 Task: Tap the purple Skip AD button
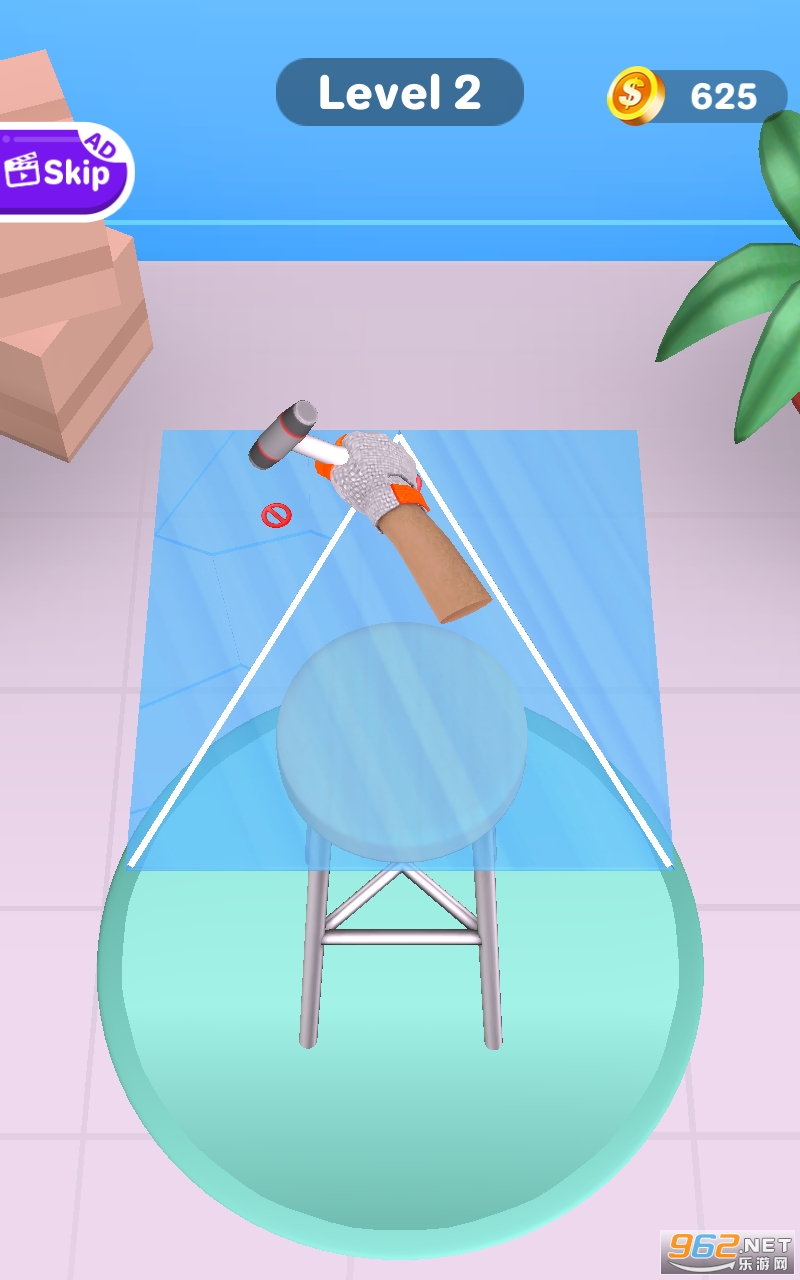62,172
